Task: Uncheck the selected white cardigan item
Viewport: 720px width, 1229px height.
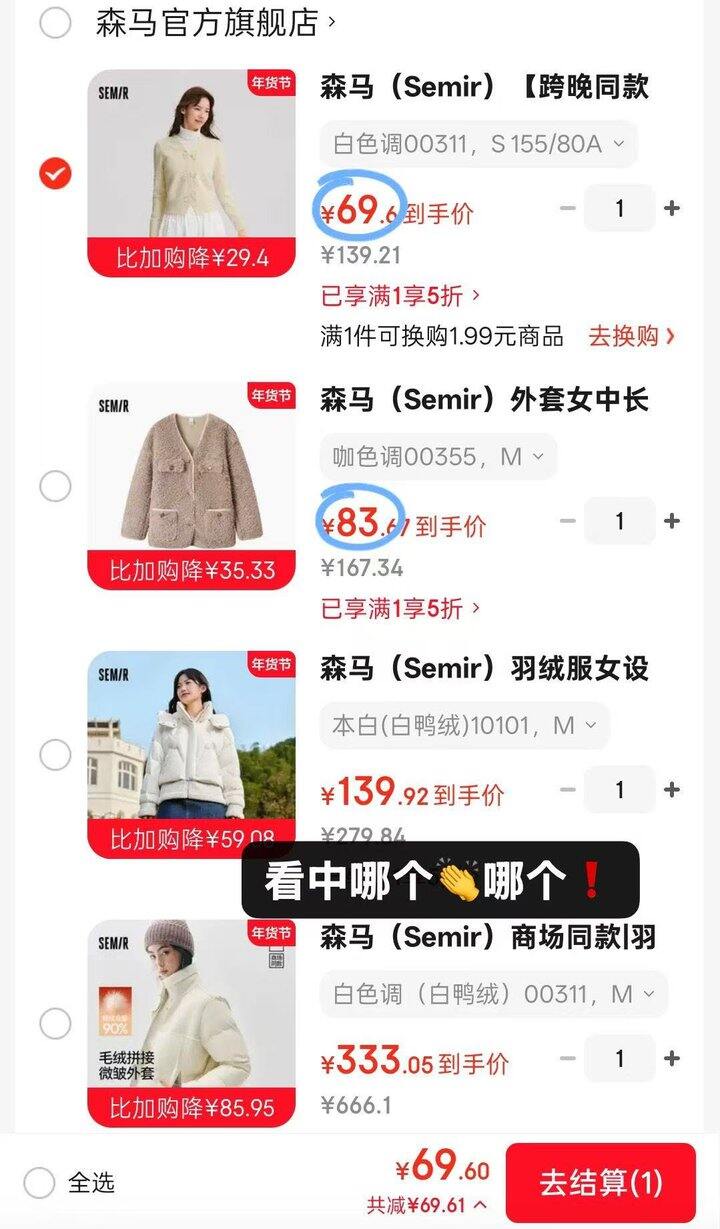Action: 56,174
